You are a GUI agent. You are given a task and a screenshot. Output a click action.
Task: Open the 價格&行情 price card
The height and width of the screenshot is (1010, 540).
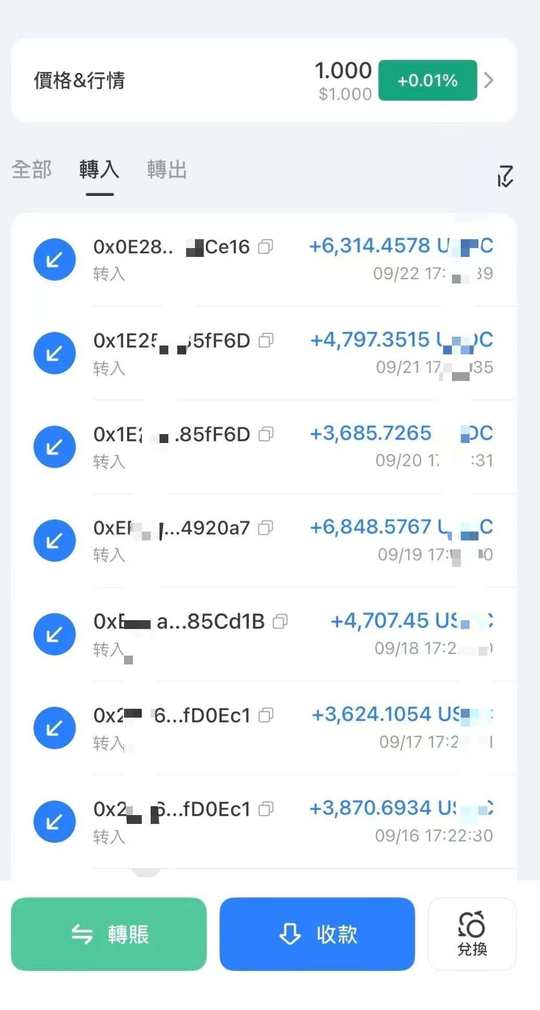pyautogui.click(x=264, y=81)
